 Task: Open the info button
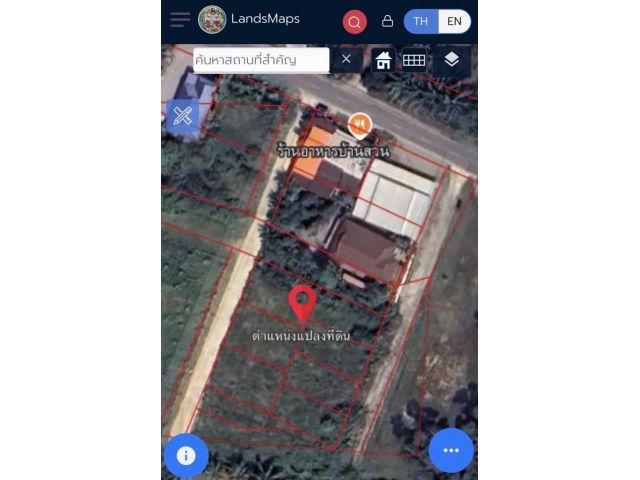[x=186, y=455]
